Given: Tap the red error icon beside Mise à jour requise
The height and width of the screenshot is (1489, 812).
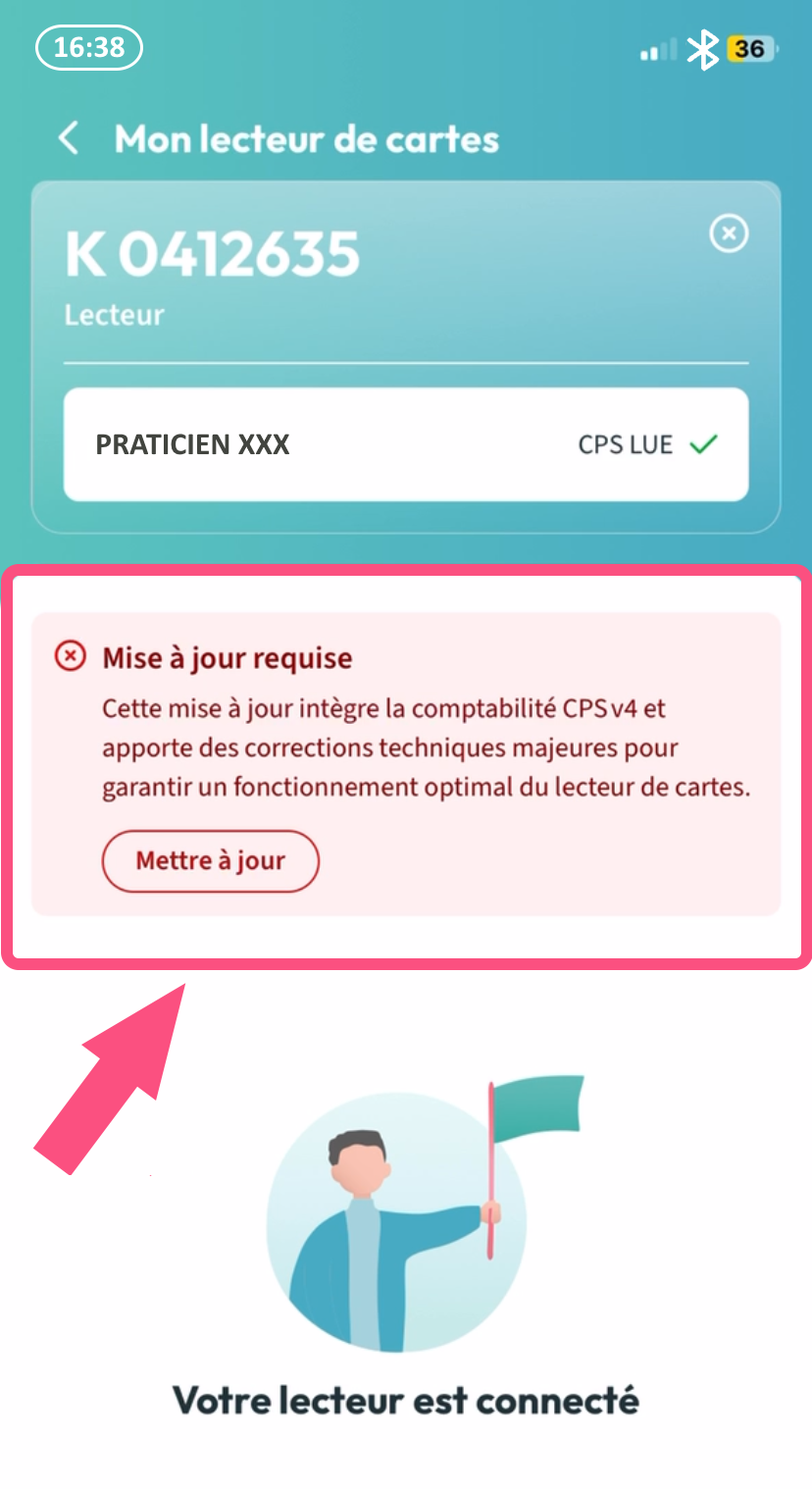Looking at the screenshot, I should click(x=70, y=658).
